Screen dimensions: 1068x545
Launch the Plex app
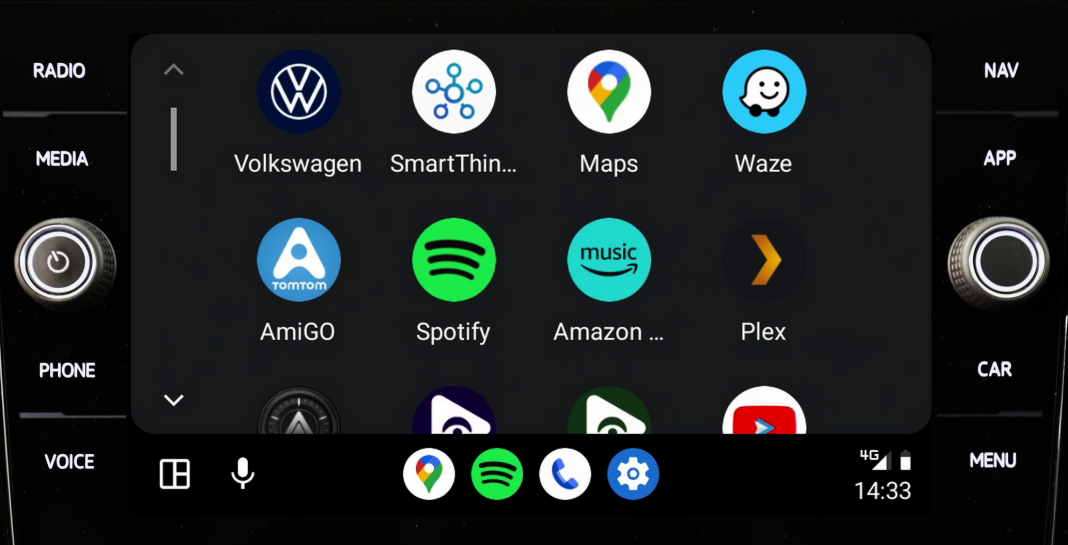(763, 261)
